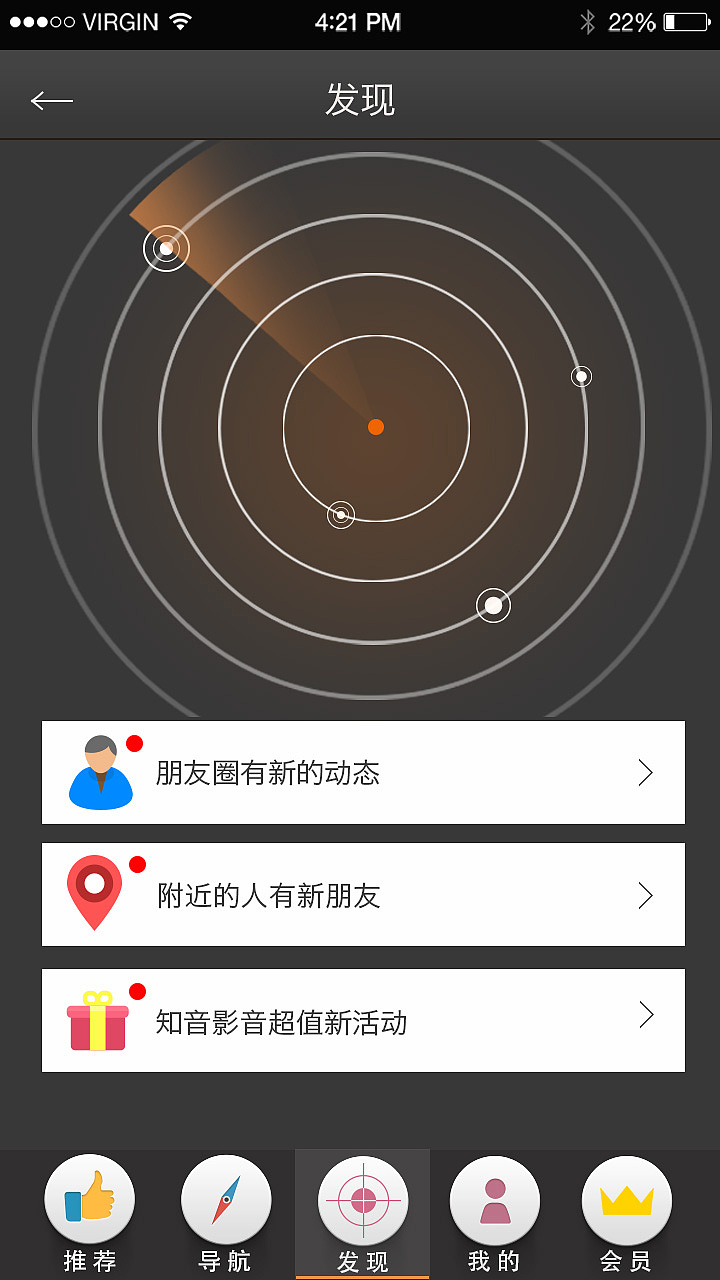Expand the 附近的人有新朋友 row chevron

(x=647, y=894)
